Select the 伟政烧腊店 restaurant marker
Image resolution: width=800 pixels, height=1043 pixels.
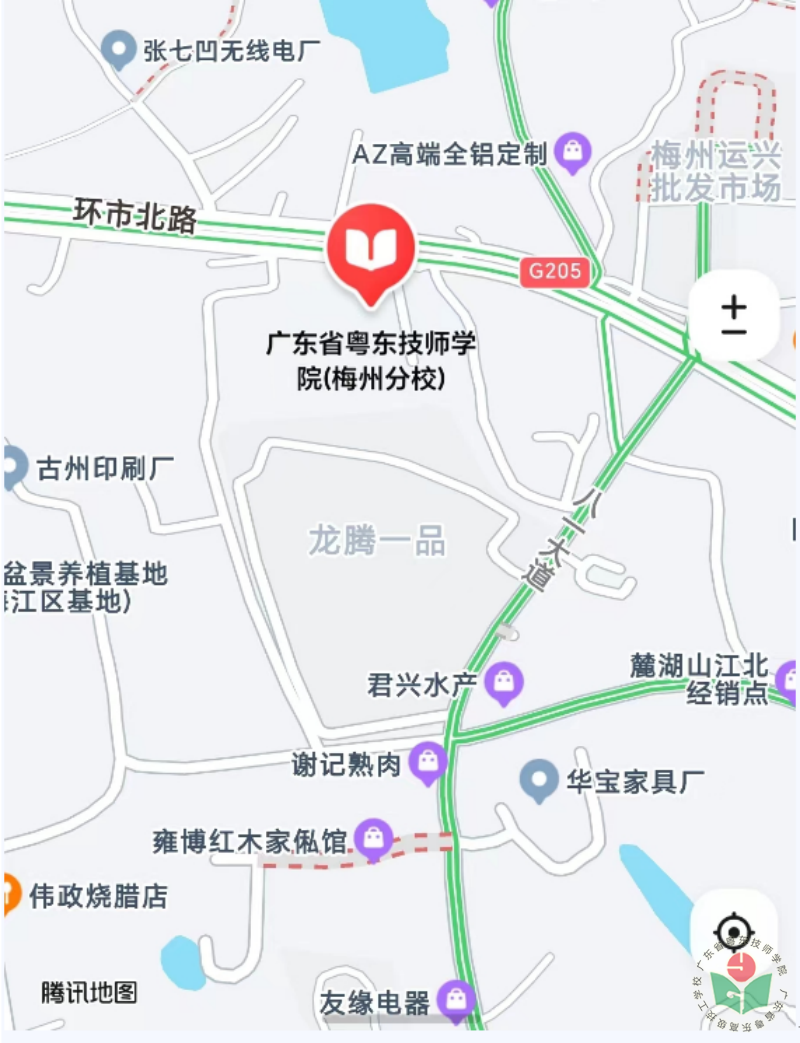click(8, 893)
